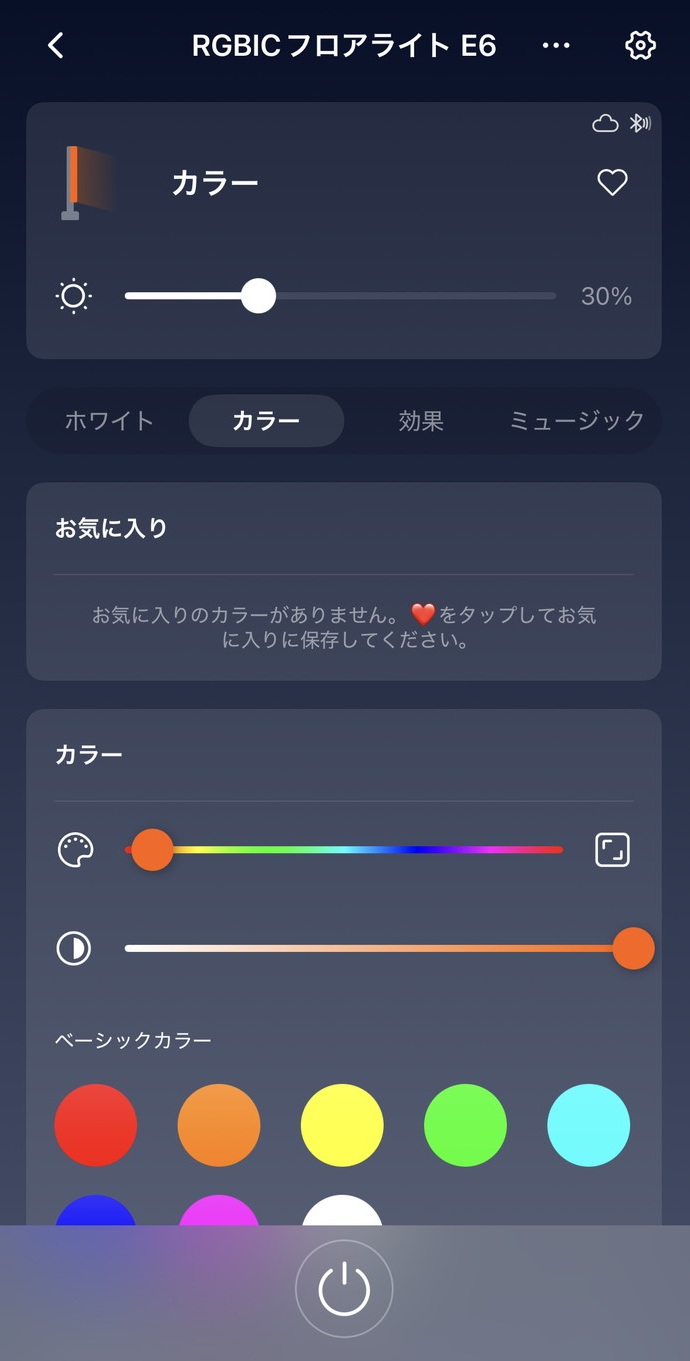Save current color with the heart icon

click(612, 182)
